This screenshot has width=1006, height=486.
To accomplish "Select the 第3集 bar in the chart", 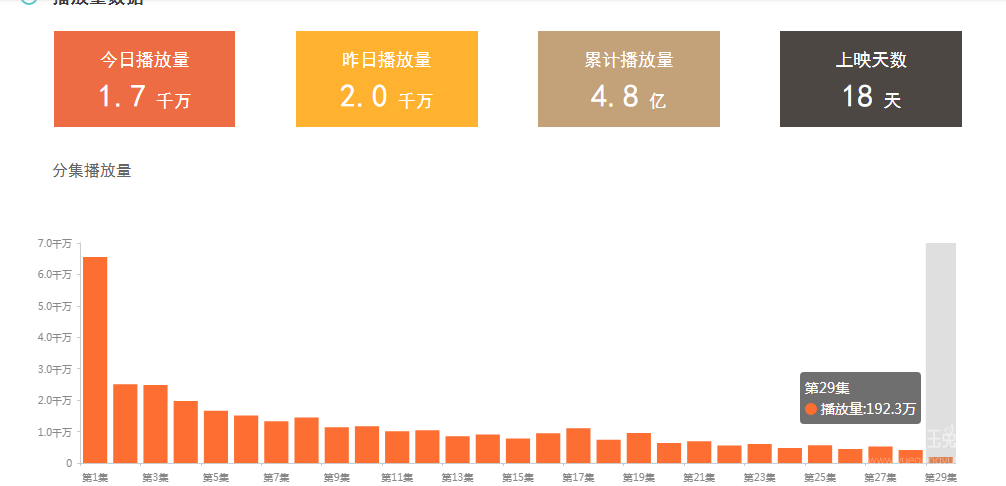I will click(155, 424).
